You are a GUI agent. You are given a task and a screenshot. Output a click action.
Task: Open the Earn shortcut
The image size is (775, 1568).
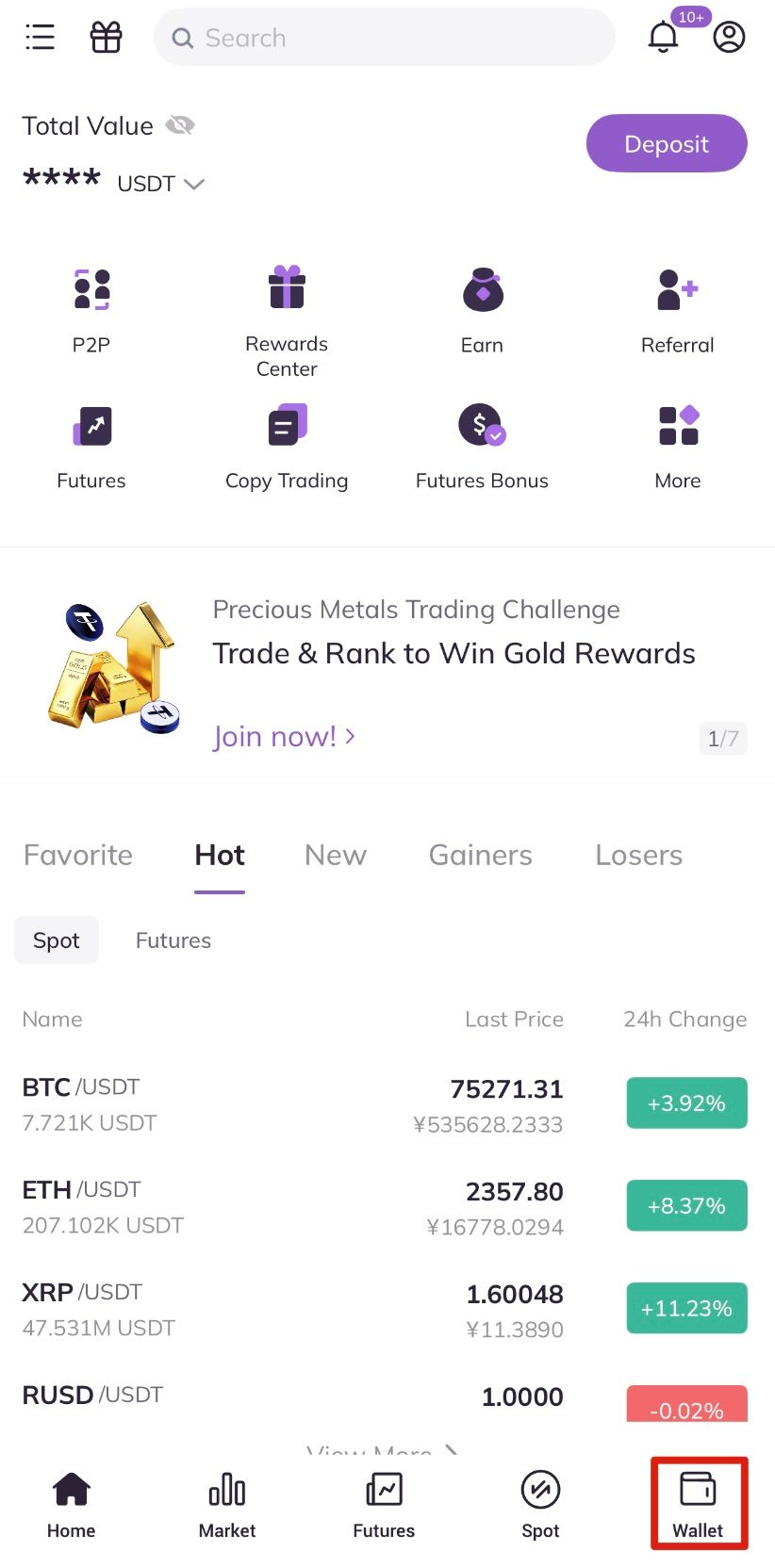point(482,309)
